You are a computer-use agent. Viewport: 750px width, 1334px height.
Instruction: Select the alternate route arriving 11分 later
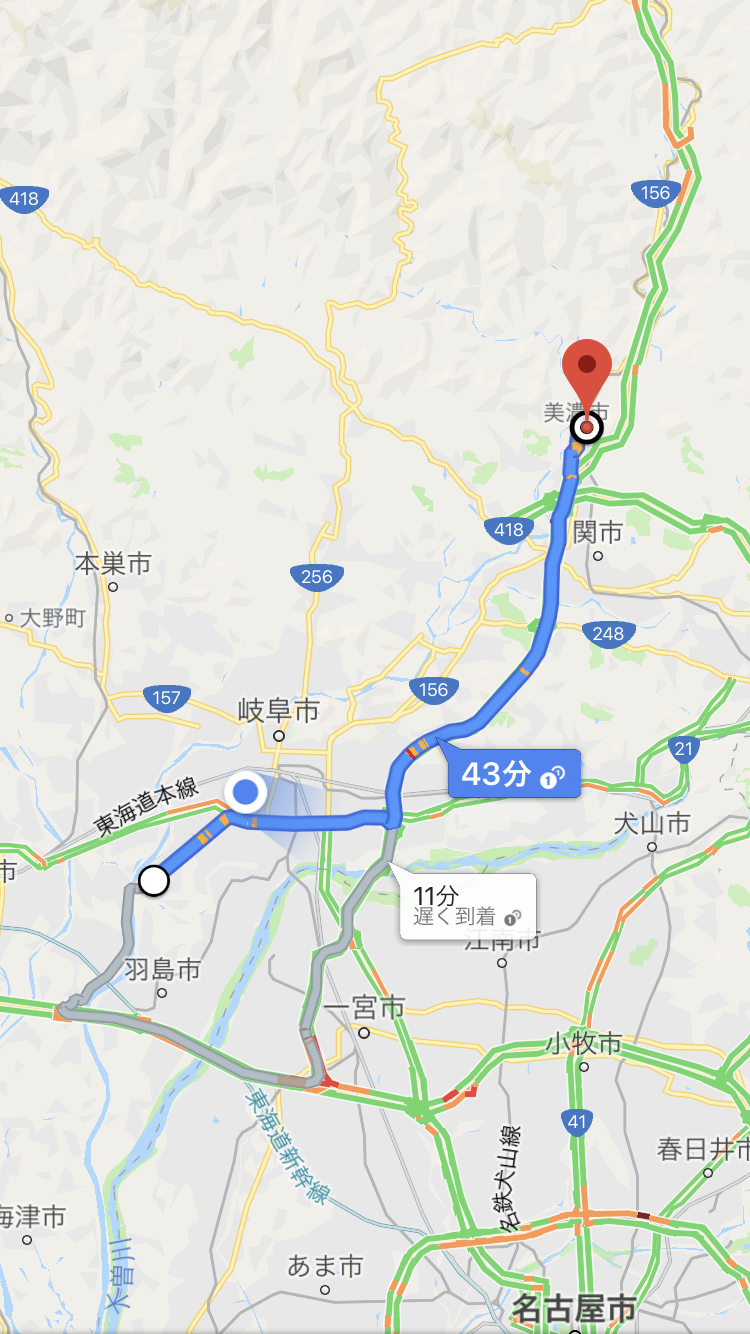(468, 906)
